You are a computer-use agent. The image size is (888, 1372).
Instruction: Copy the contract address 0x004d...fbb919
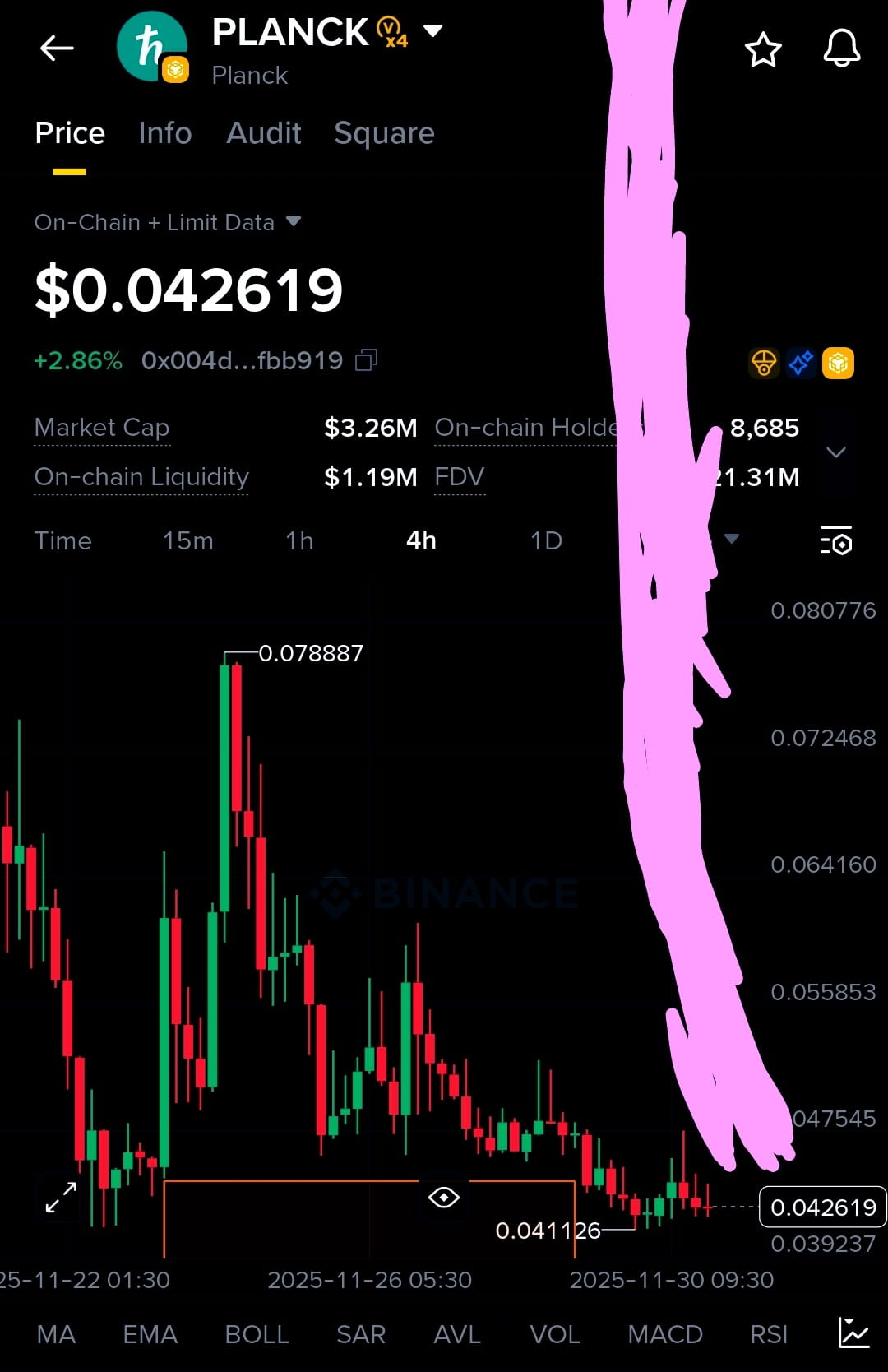tap(366, 360)
